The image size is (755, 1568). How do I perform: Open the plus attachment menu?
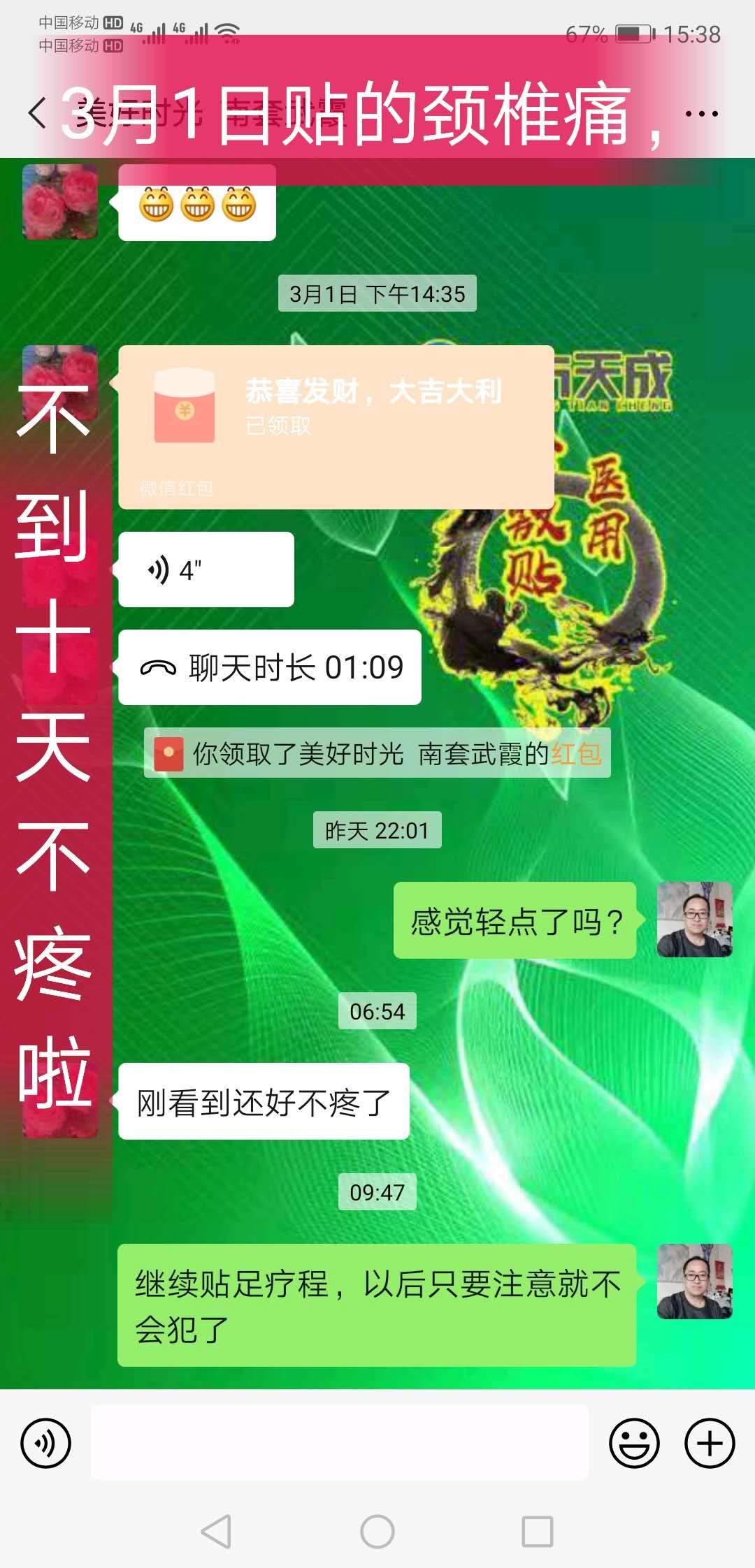[x=710, y=1443]
